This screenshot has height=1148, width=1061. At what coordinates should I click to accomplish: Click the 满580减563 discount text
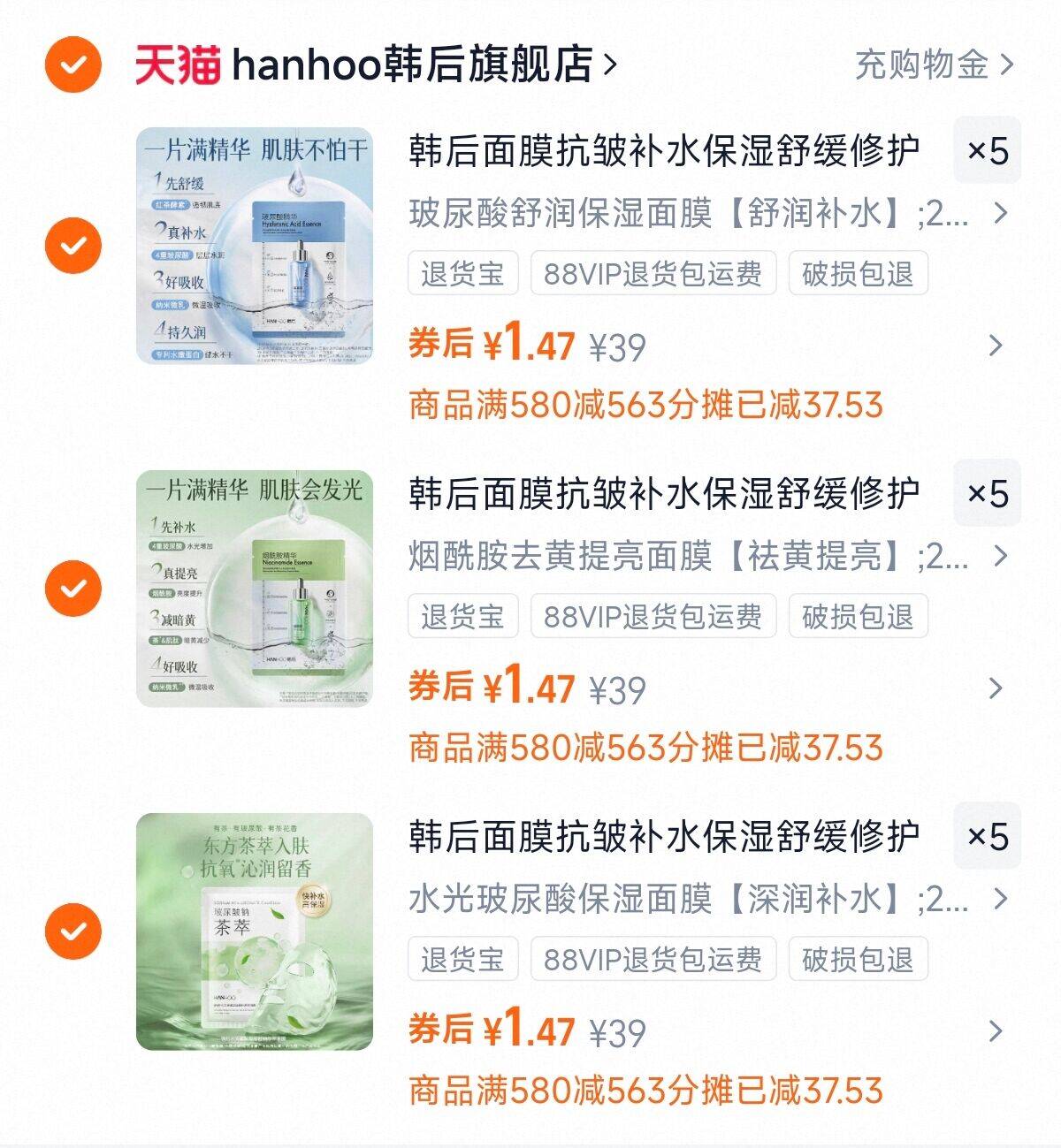tap(645, 404)
